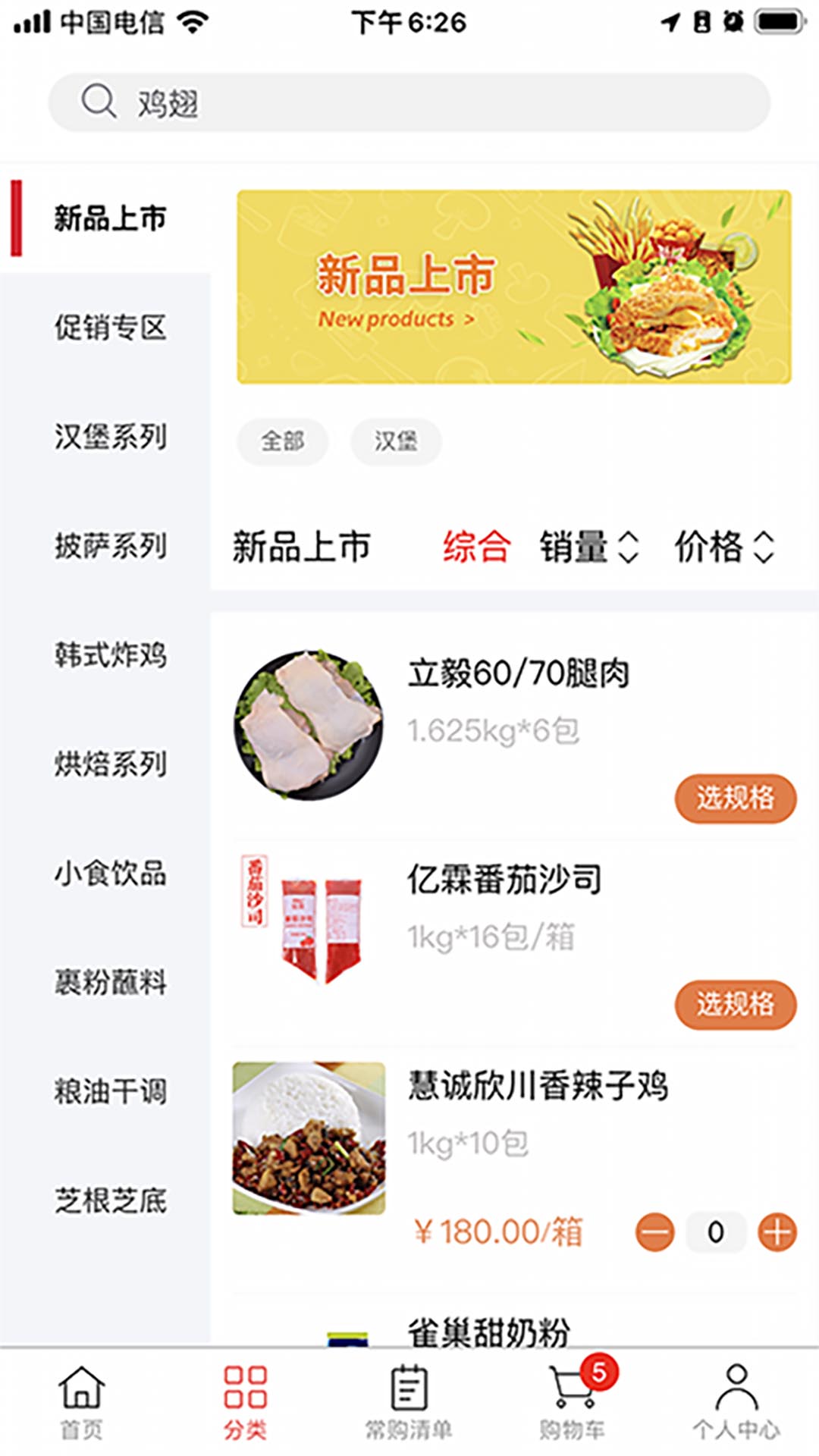Increase quantity of 慧诚欣川香辣子鸡

(777, 1232)
